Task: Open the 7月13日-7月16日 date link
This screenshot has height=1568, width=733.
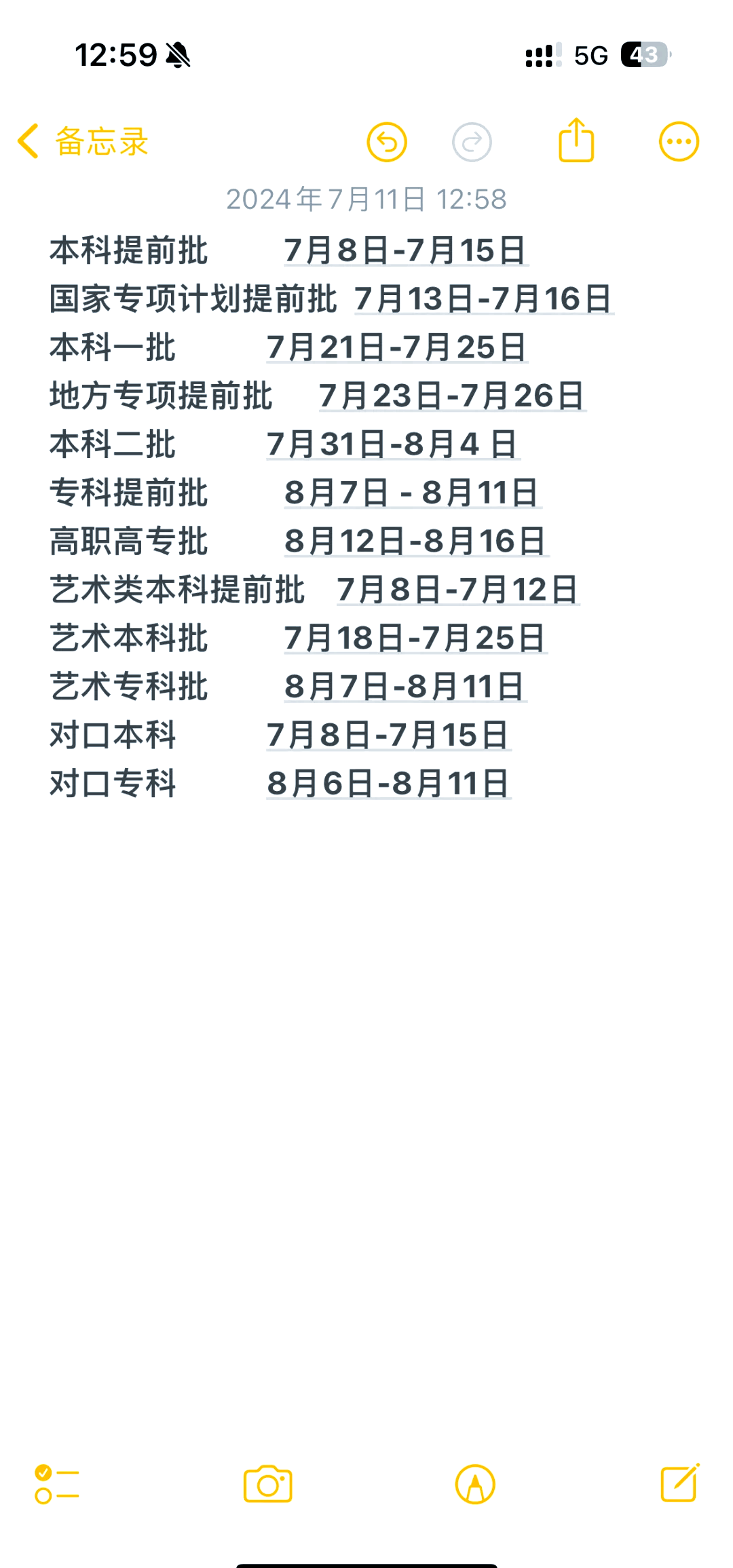Action: pyautogui.click(x=483, y=299)
